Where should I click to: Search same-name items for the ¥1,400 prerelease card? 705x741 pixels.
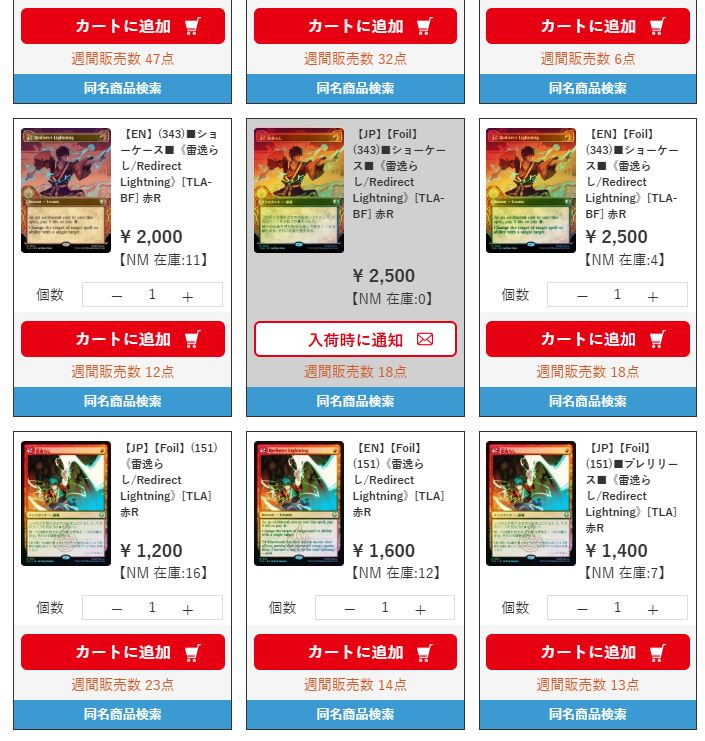(587, 714)
